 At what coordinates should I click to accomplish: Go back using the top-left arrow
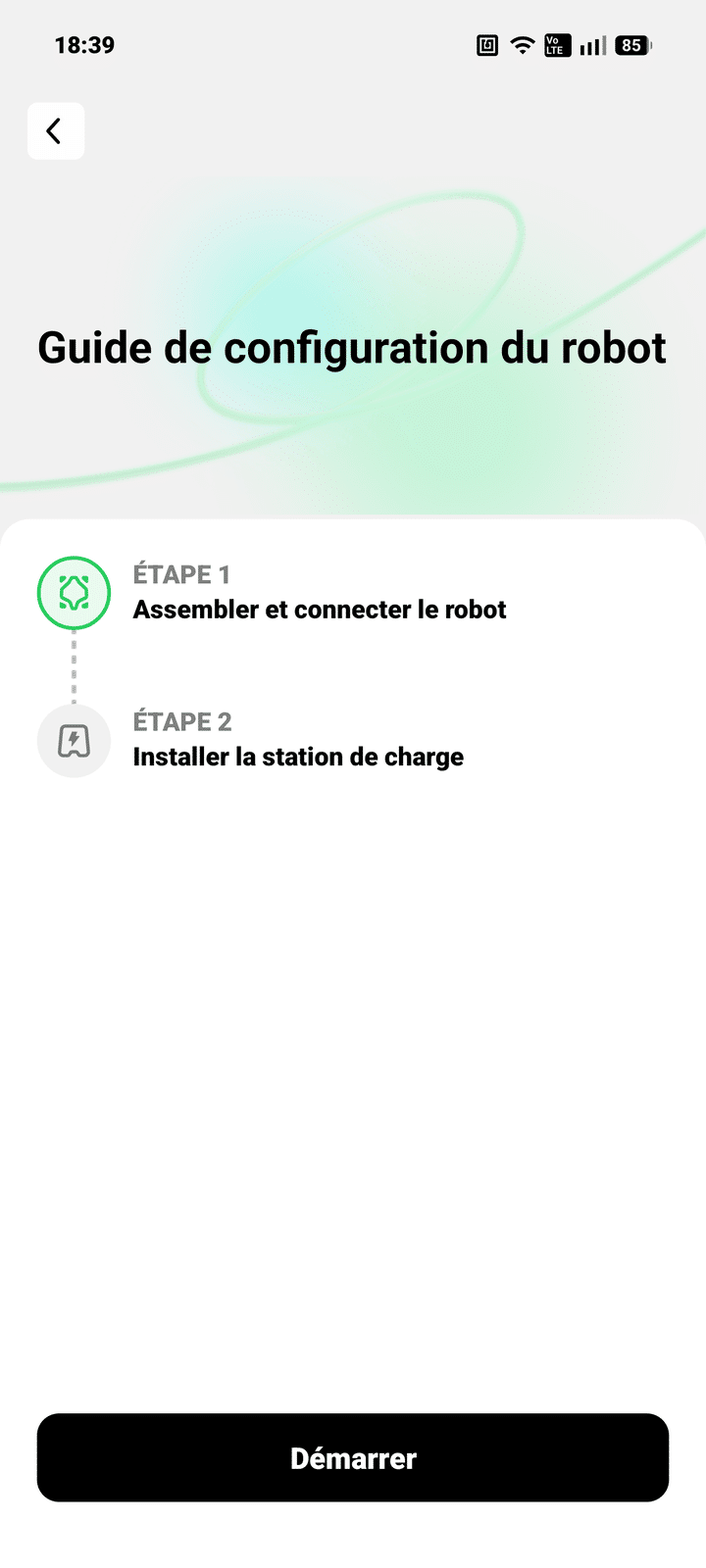(55, 130)
